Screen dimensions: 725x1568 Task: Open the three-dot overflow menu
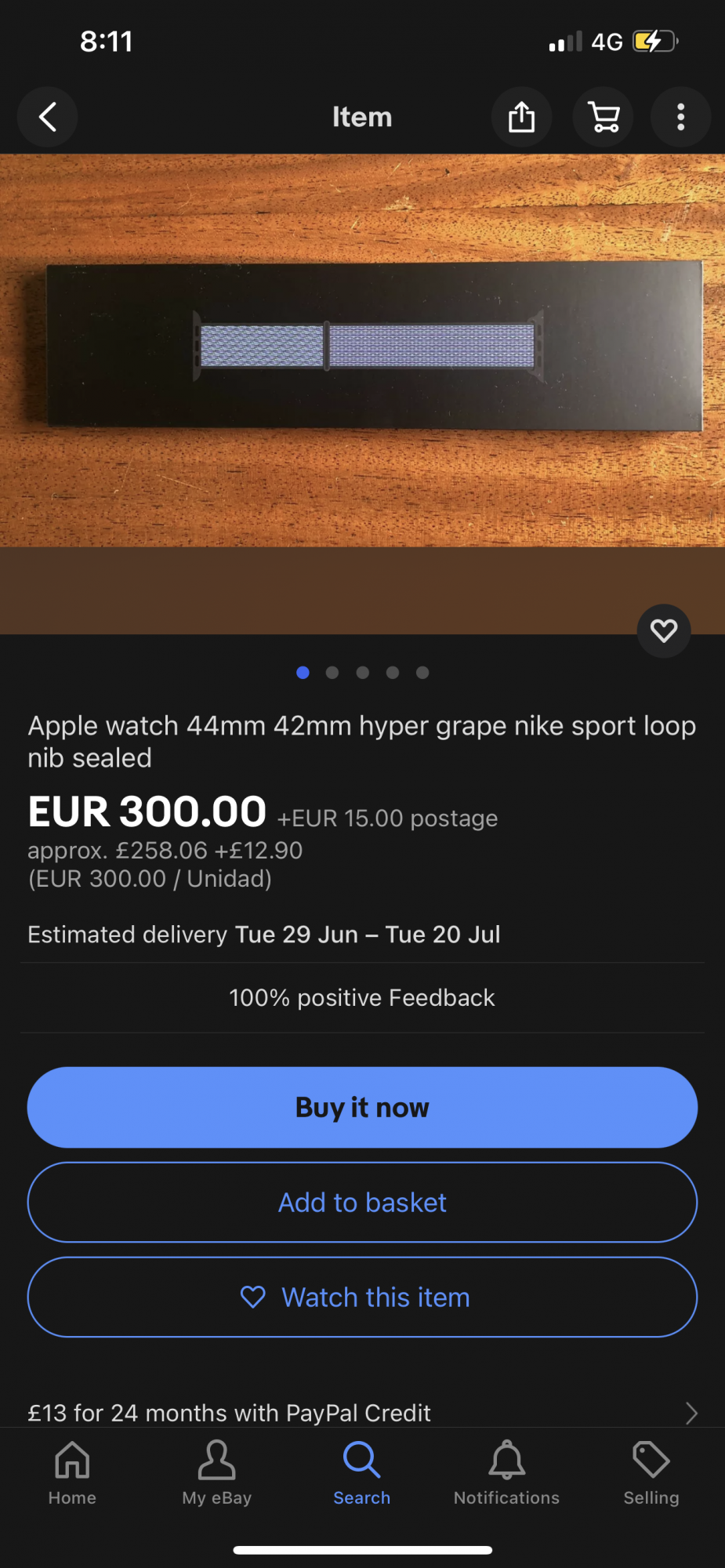tap(680, 118)
